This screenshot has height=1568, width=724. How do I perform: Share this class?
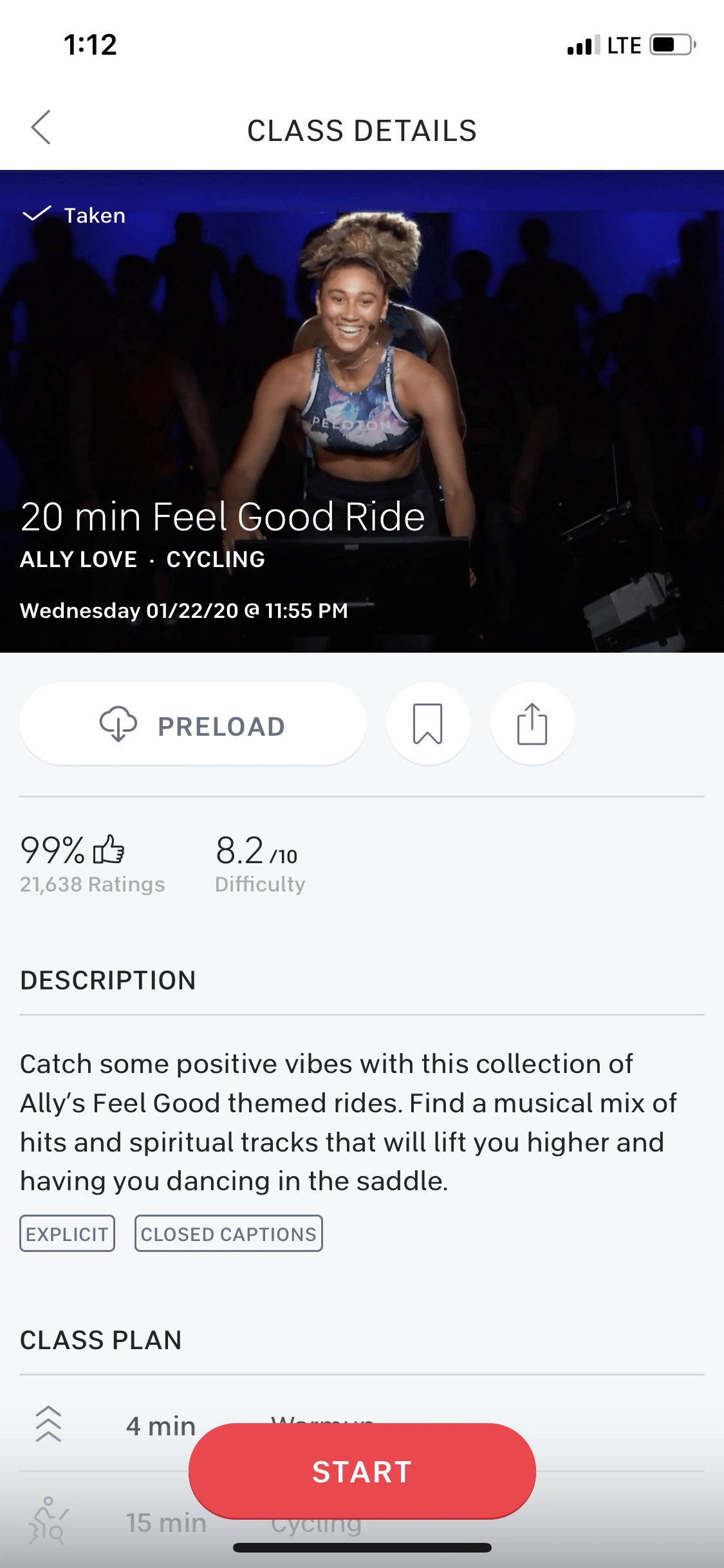[532, 725]
